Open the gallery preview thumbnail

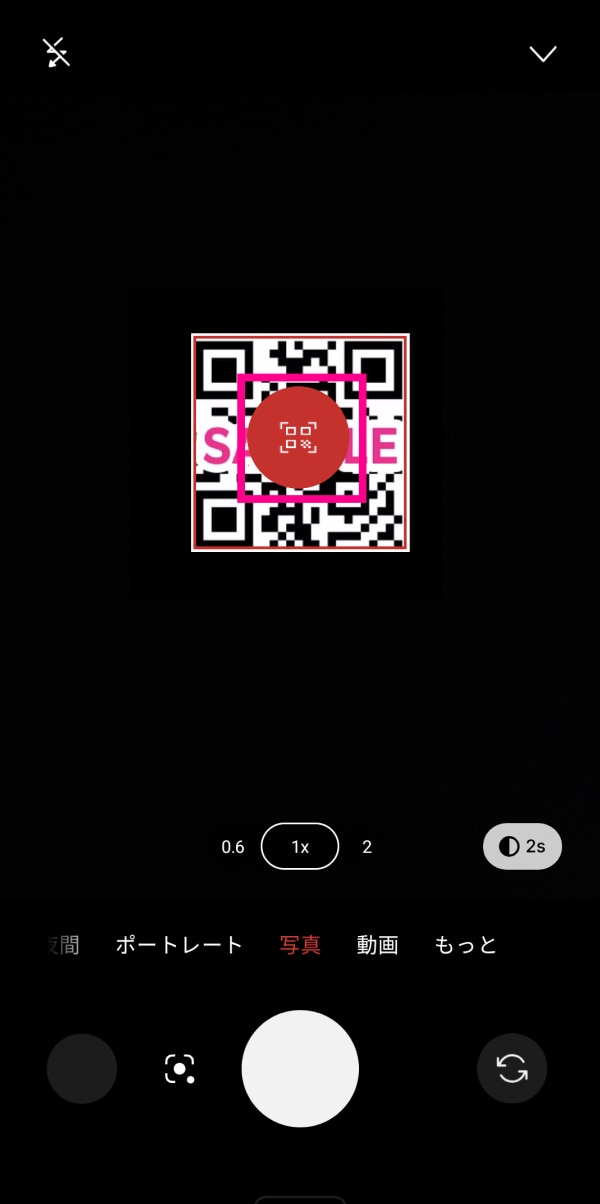pyautogui.click(x=82, y=1068)
